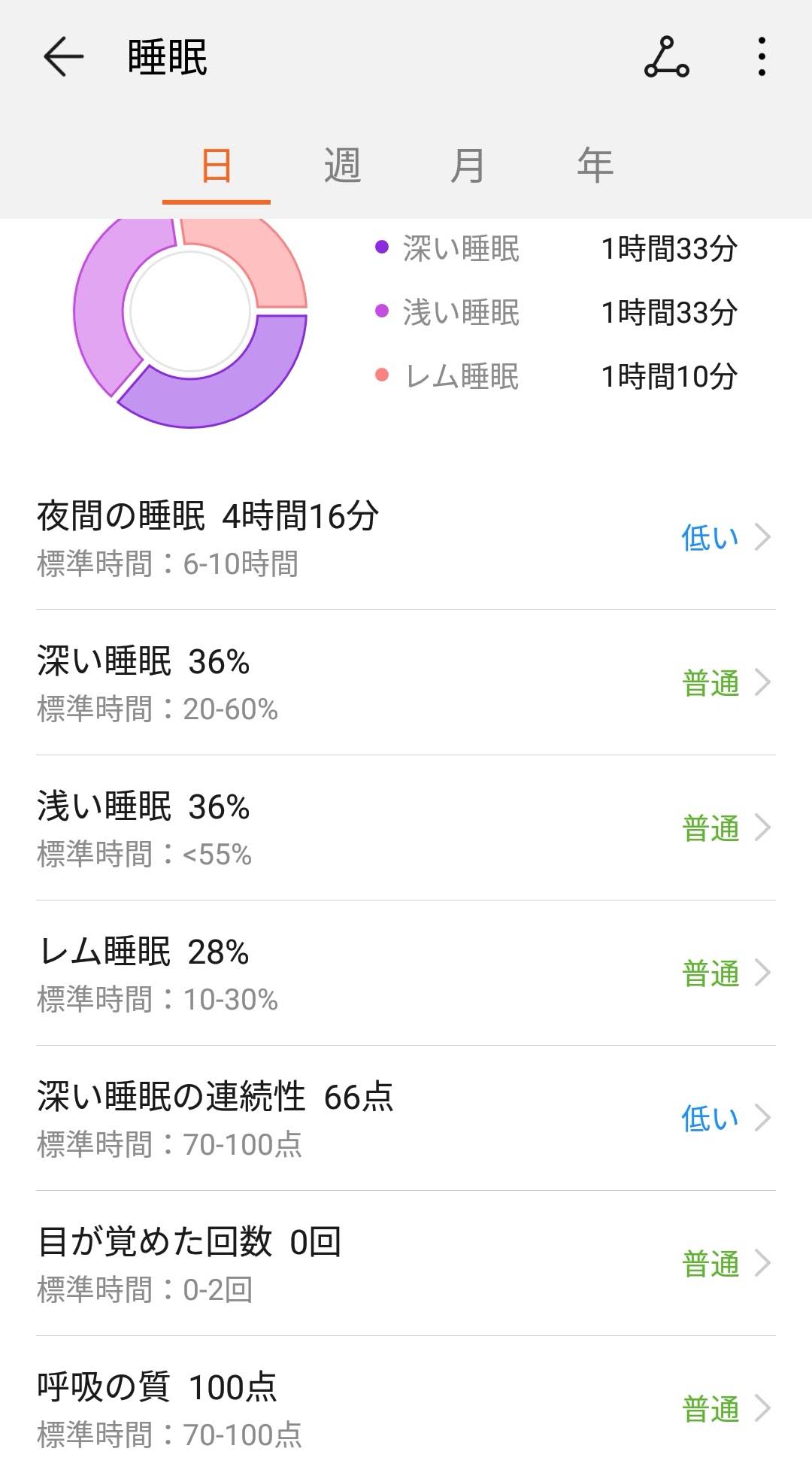This screenshot has width=812, height=1479.
Task: Go back from the 睡眠 screen
Action: coord(63,57)
